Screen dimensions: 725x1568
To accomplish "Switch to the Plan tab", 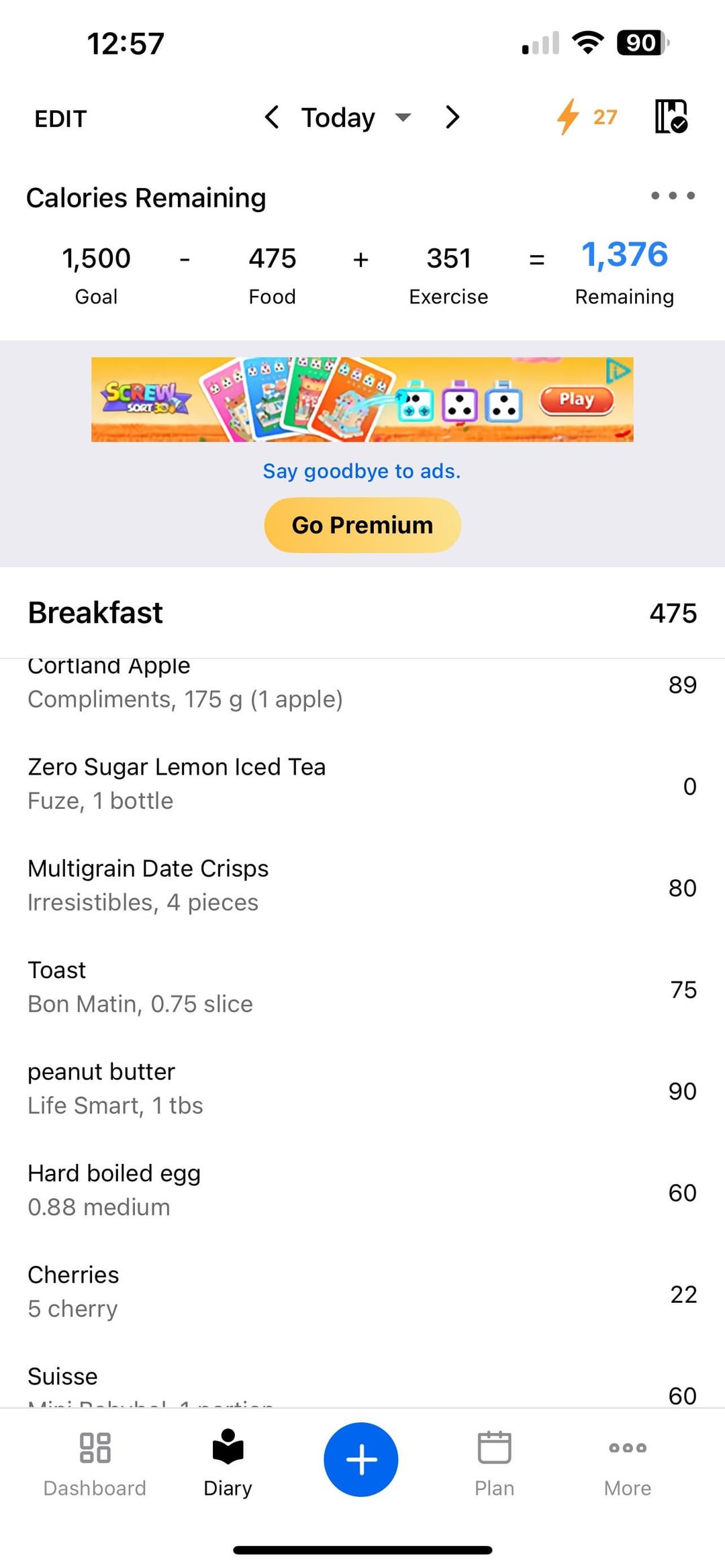I will point(494,1462).
